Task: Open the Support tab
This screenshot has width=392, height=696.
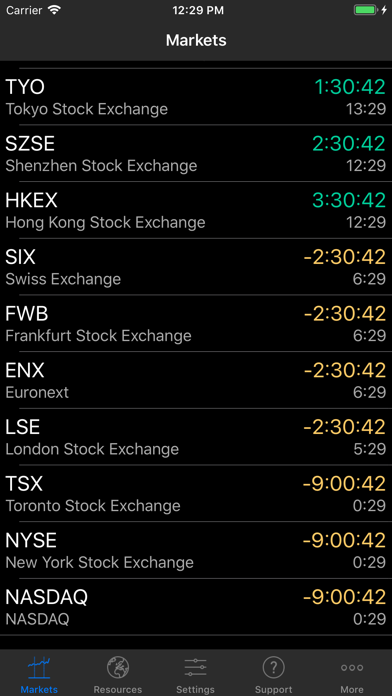Action: coord(273,675)
